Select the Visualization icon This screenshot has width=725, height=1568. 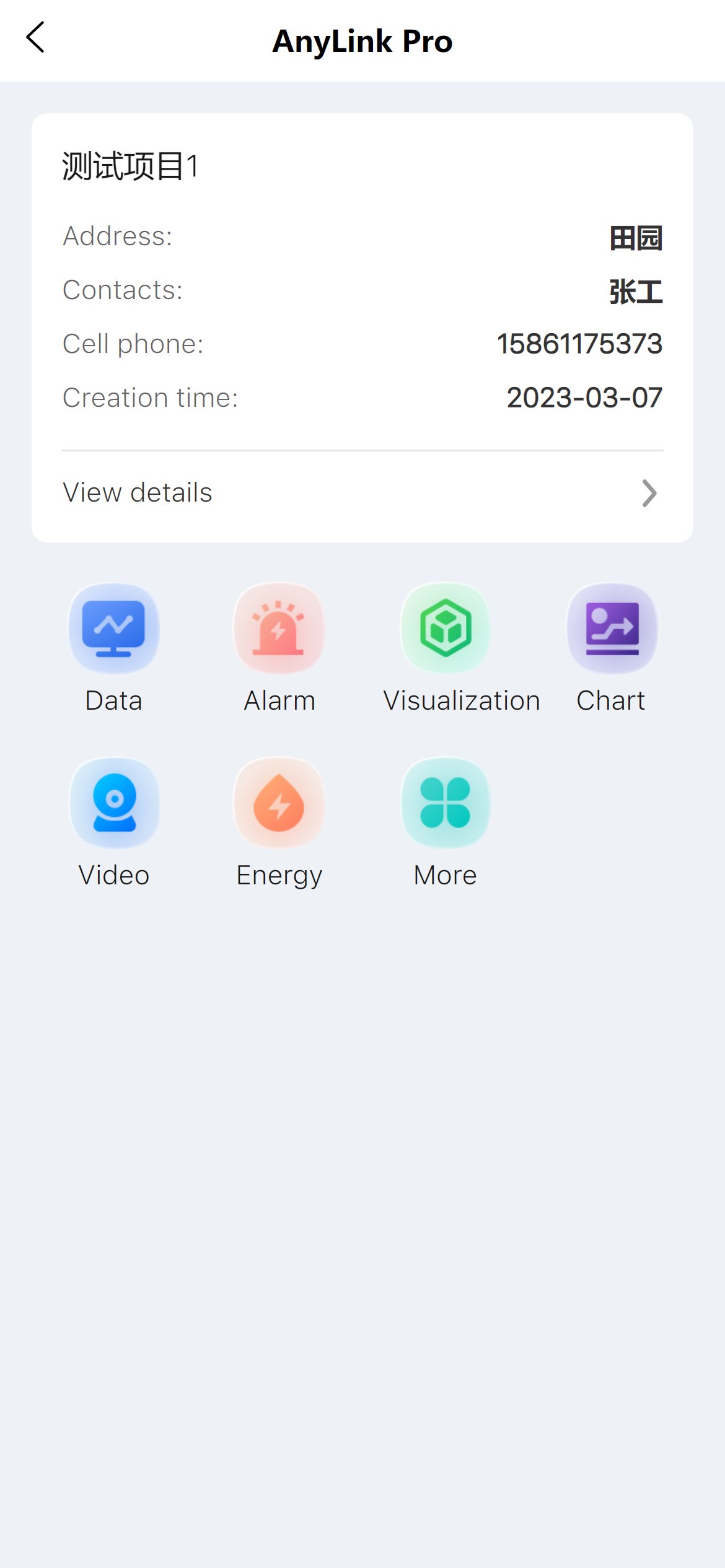[x=446, y=628]
